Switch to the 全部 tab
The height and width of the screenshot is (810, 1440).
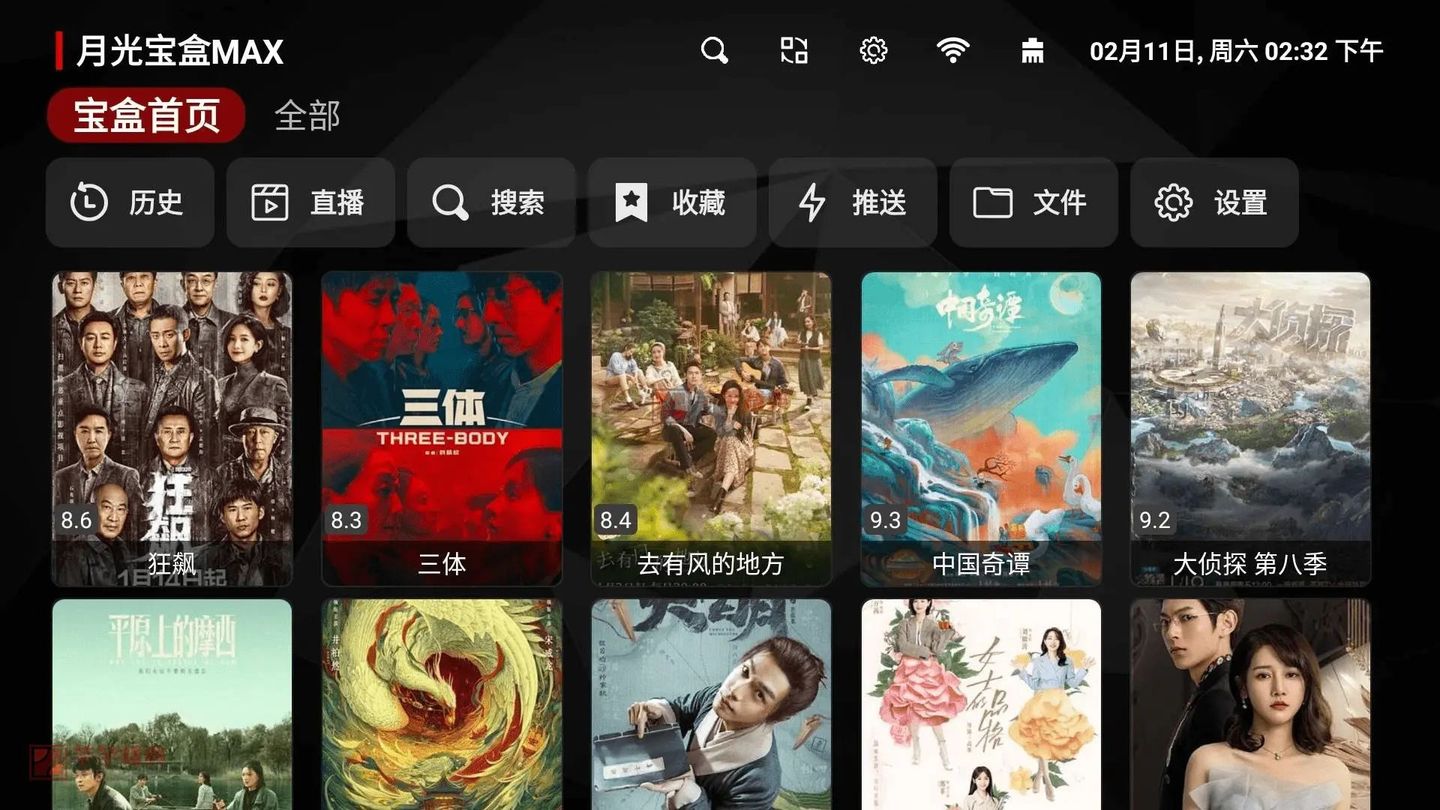307,116
